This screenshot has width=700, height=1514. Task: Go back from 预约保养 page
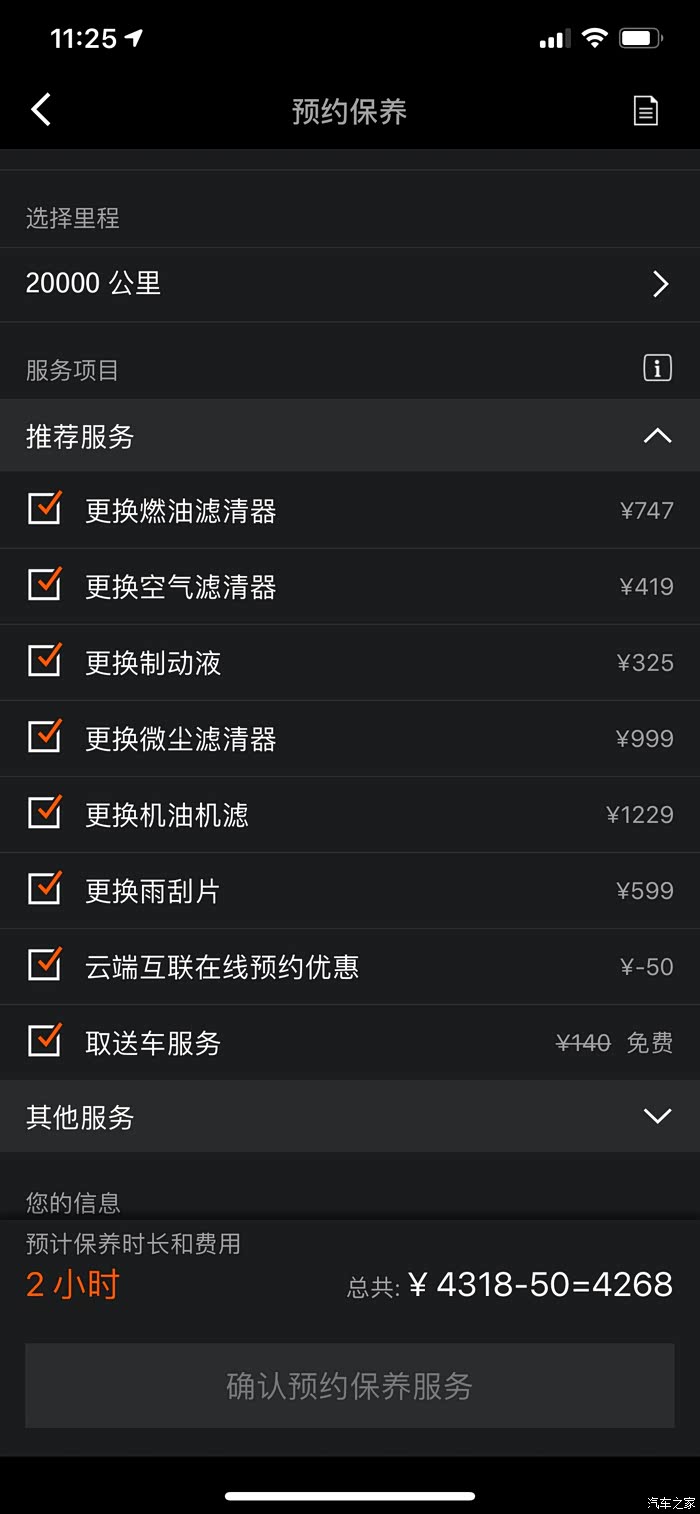(x=41, y=110)
